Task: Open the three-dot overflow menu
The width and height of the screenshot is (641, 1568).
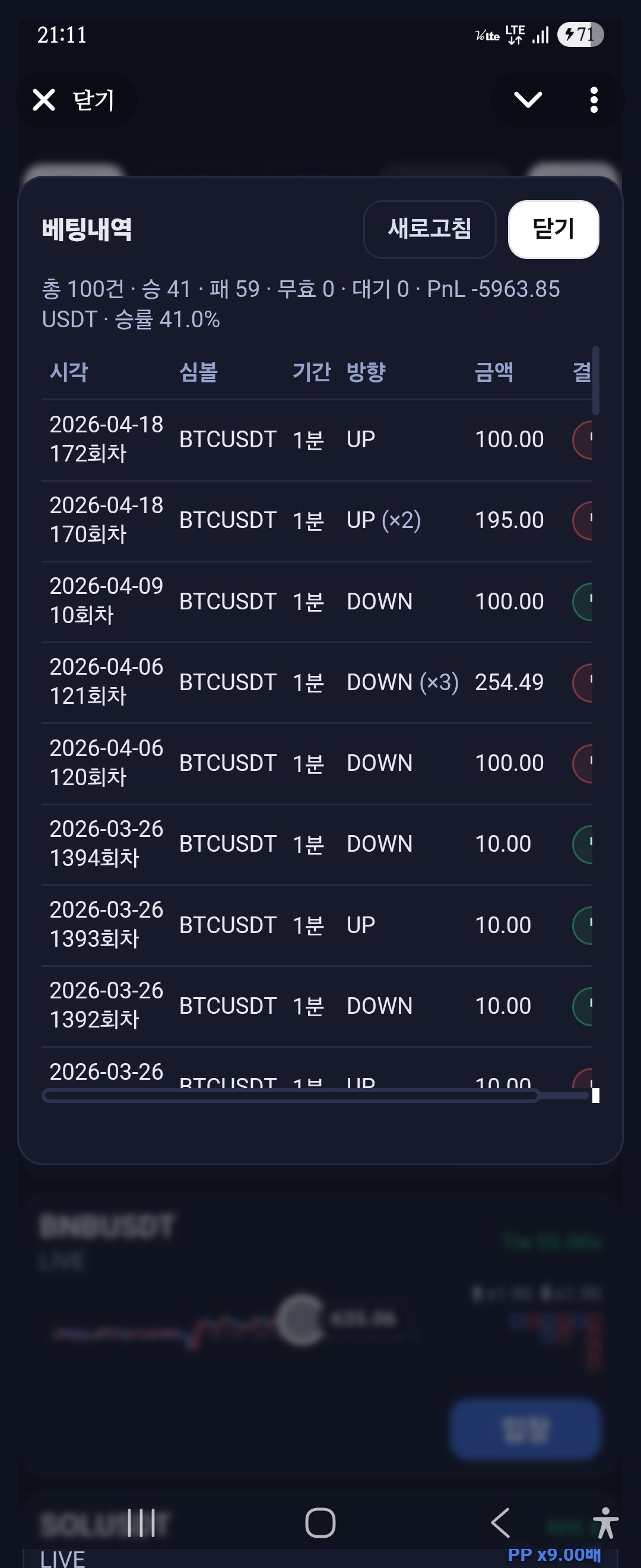Action: point(594,100)
